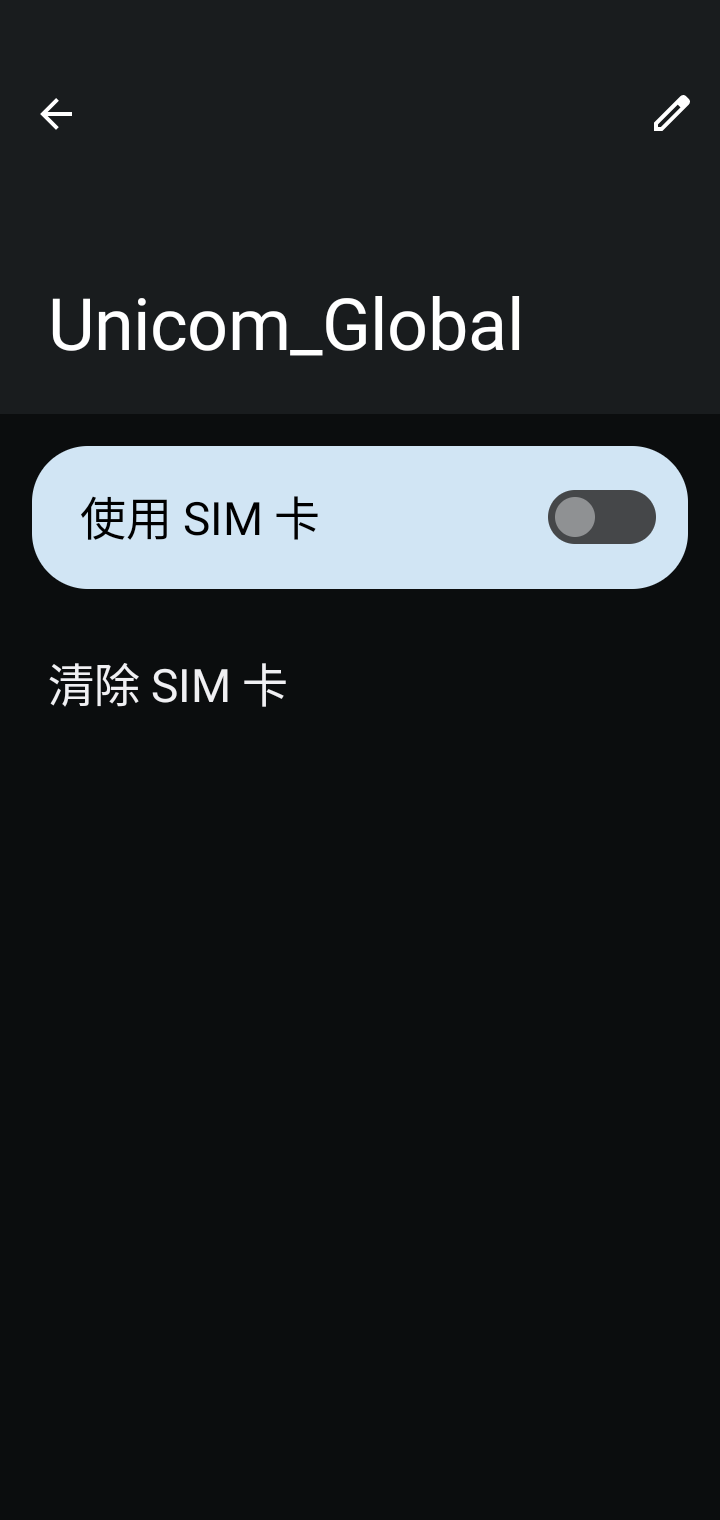Open 清除 SIM 卡 option
The height and width of the screenshot is (1520, 720).
tap(168, 687)
